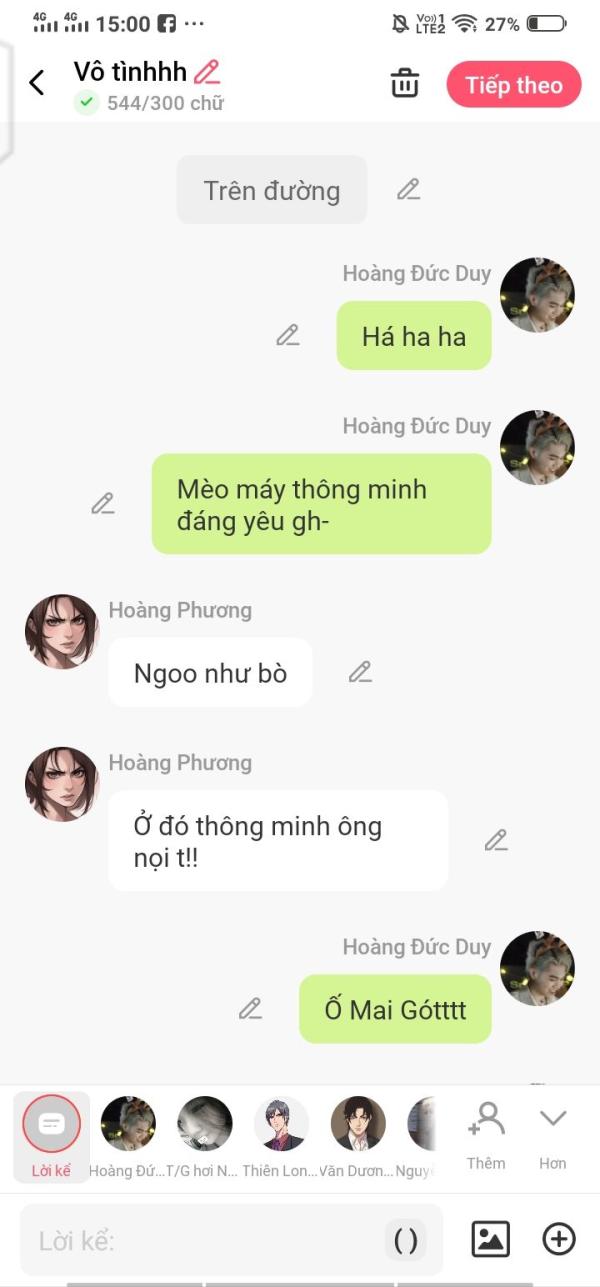Attach a picture using the image icon
600x1287 pixels.
coord(490,1240)
